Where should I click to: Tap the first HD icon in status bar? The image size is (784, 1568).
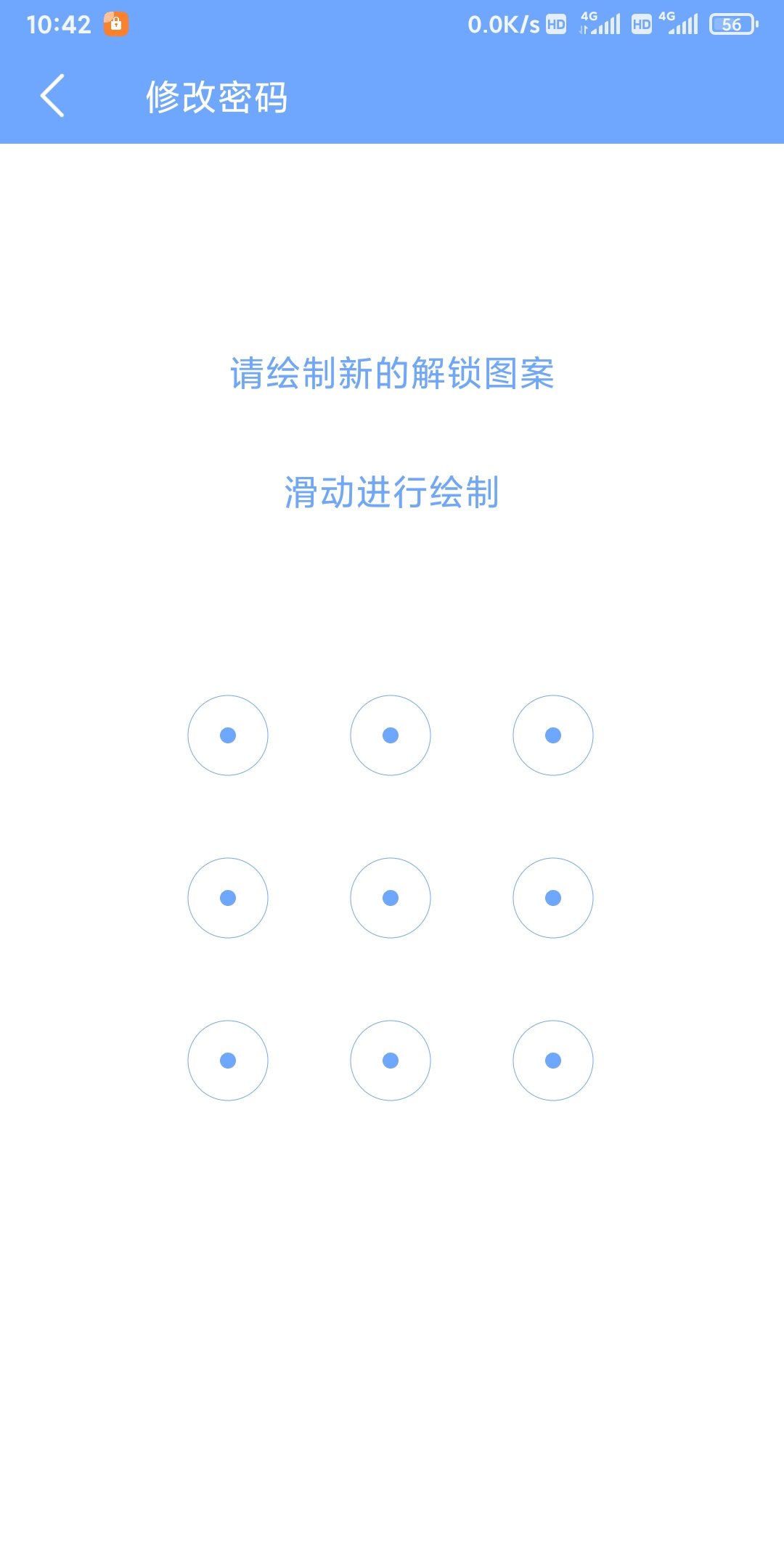(555, 24)
